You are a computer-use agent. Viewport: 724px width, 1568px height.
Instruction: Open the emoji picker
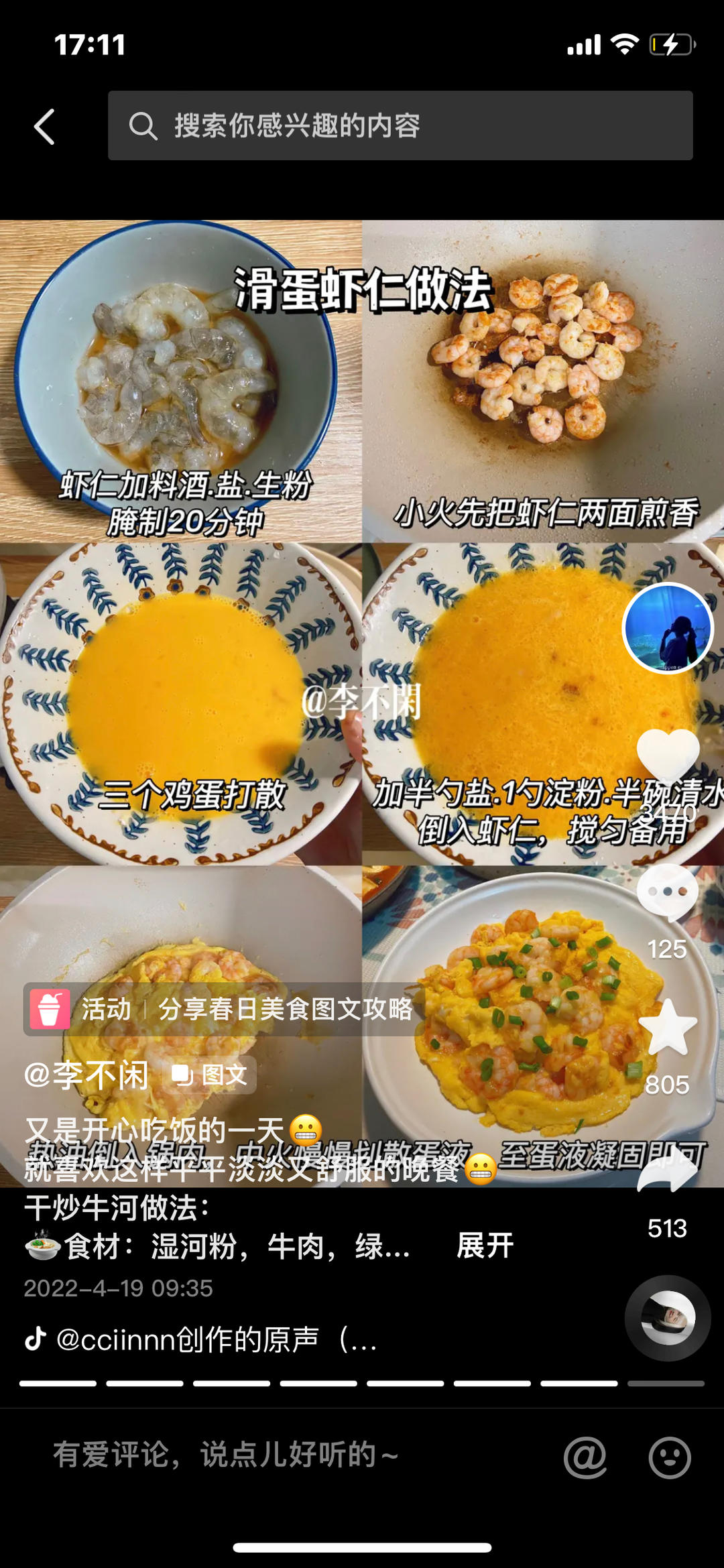[670, 1457]
